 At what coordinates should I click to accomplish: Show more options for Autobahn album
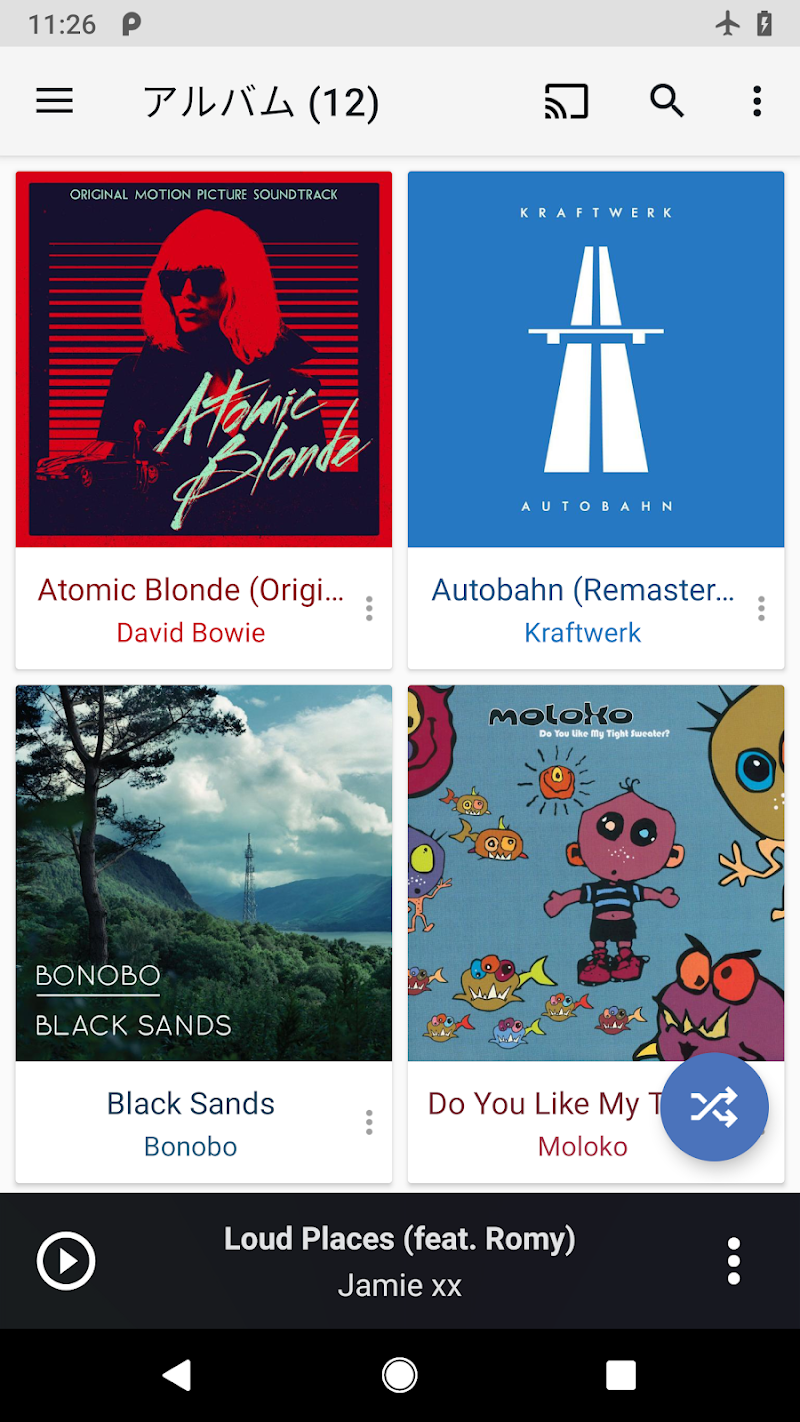pyautogui.click(x=761, y=608)
